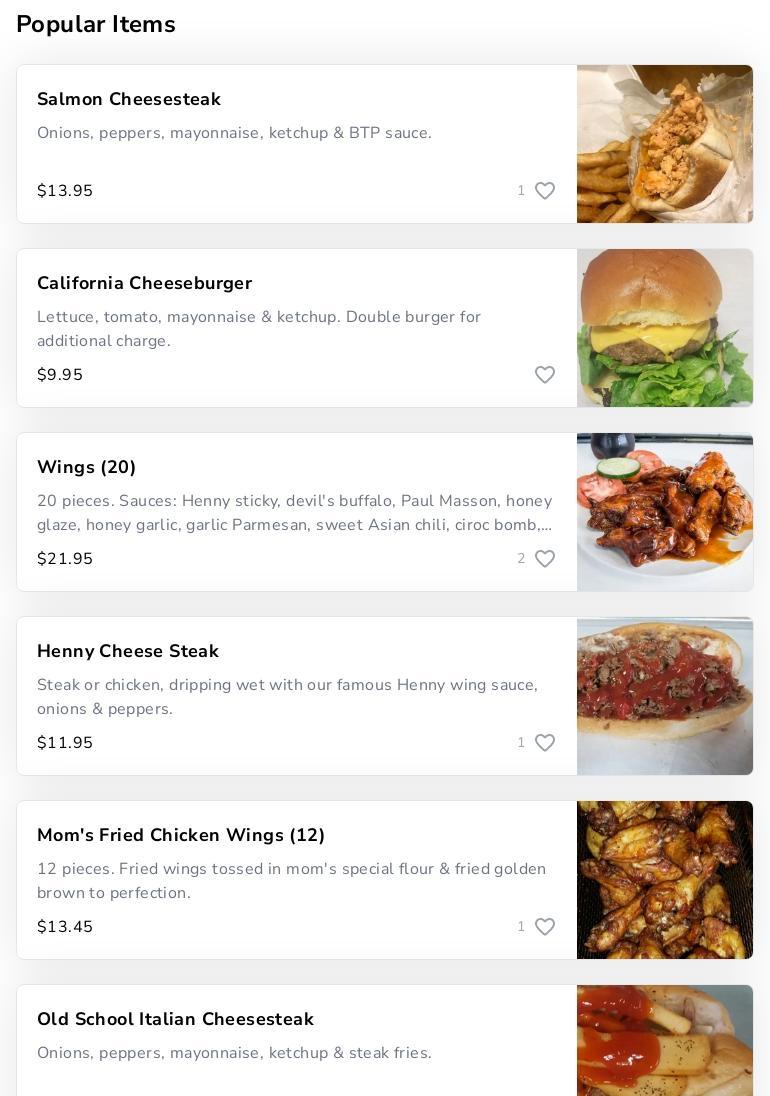This screenshot has height=1096, width=770.
Task: Like the Henny Cheese Steak
Action: 545,743
